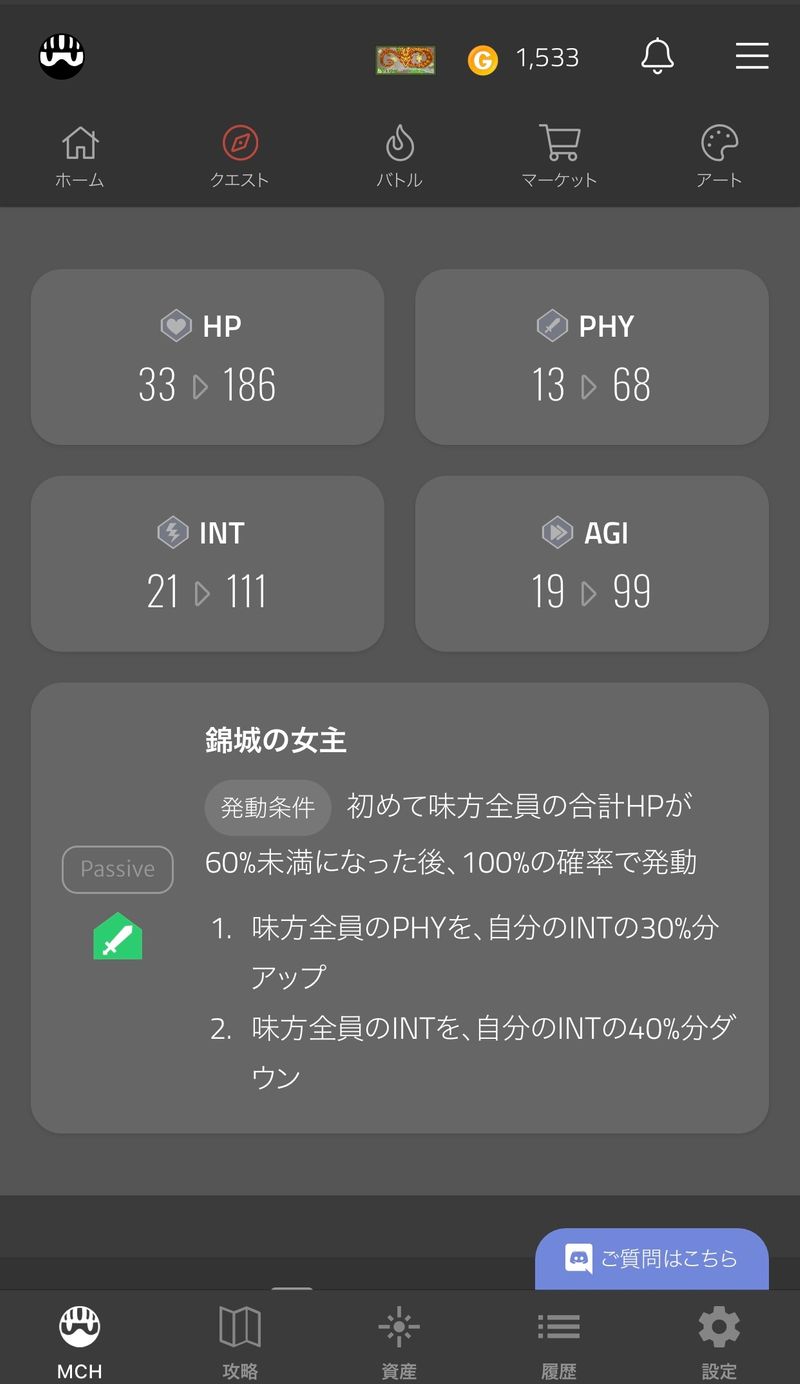Screen dimensions: 800x1384
Task: Tap the GUM coin balance
Action: [x=525, y=59]
